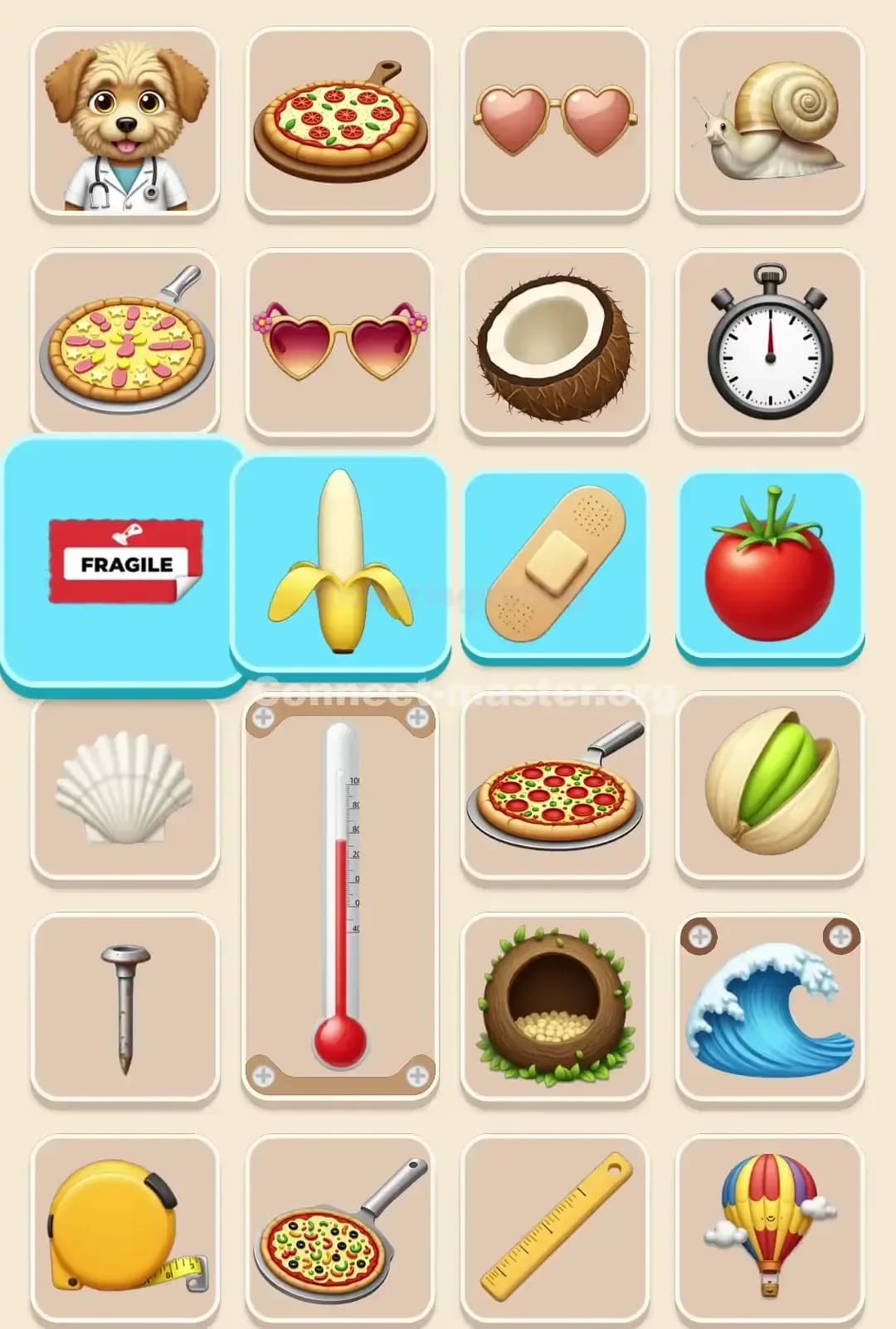Viewport: 896px width, 1329px height.
Task: Tap the dog doctor tile
Action: 125,123
